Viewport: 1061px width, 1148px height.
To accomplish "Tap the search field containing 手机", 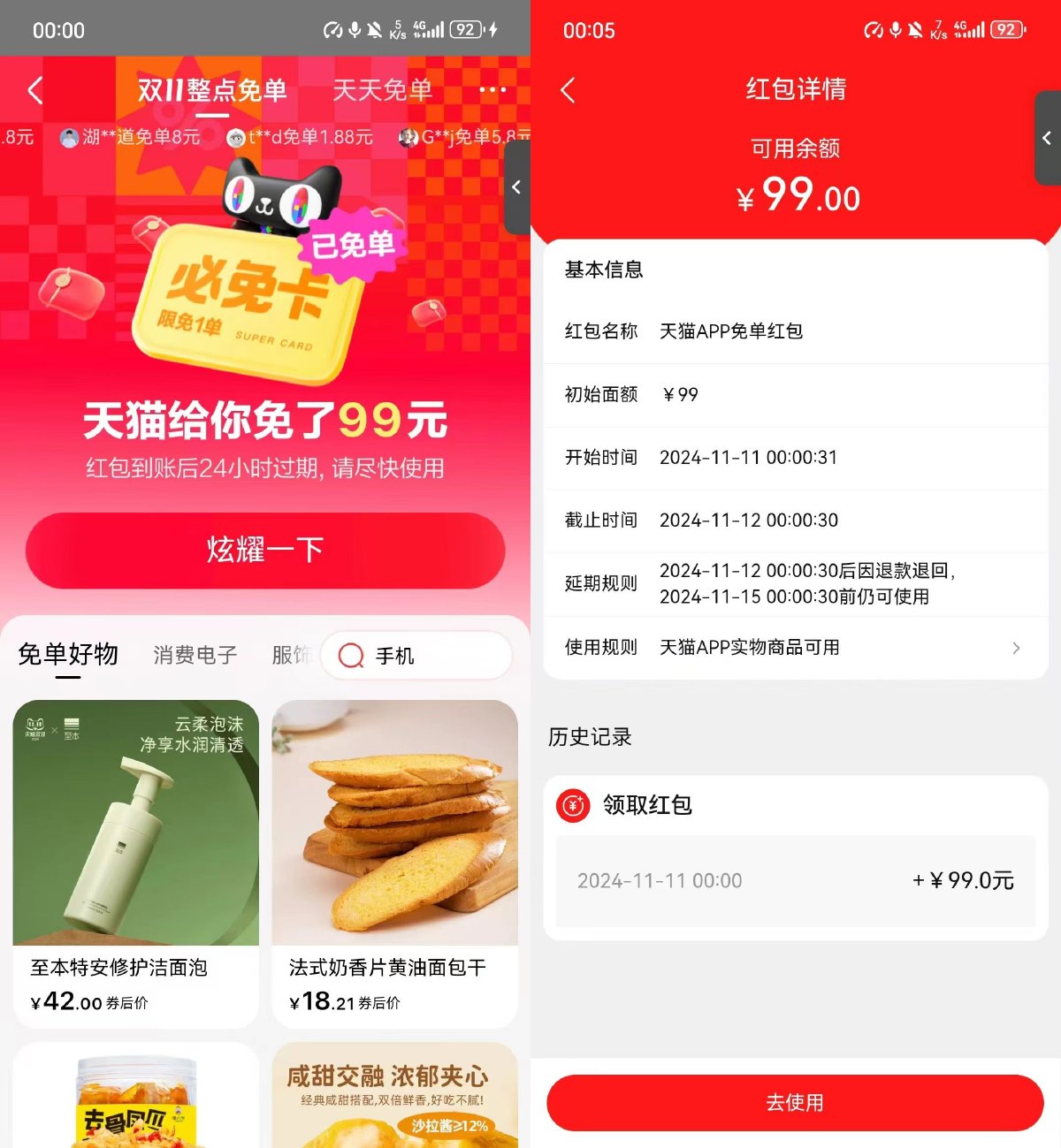I will coord(416,656).
